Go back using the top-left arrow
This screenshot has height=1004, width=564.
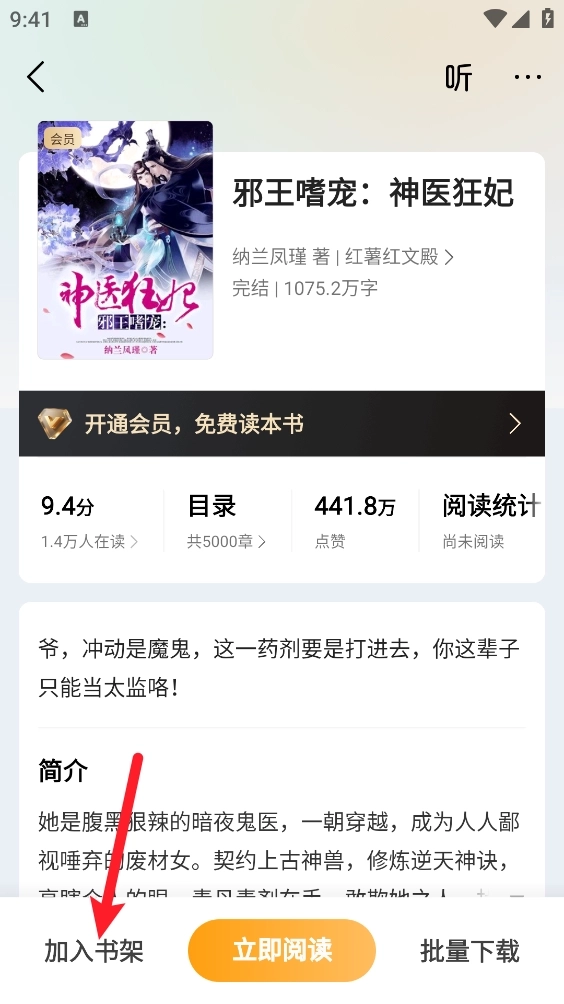pyautogui.click(x=36, y=77)
